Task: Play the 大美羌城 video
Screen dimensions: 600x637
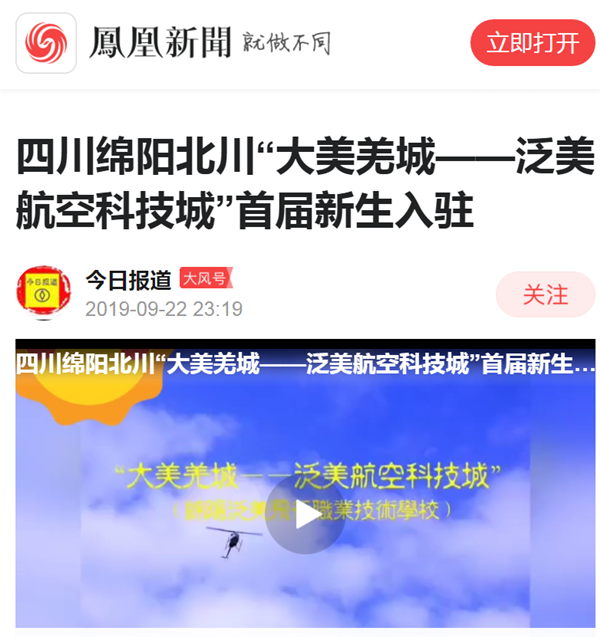Action: 305,515
